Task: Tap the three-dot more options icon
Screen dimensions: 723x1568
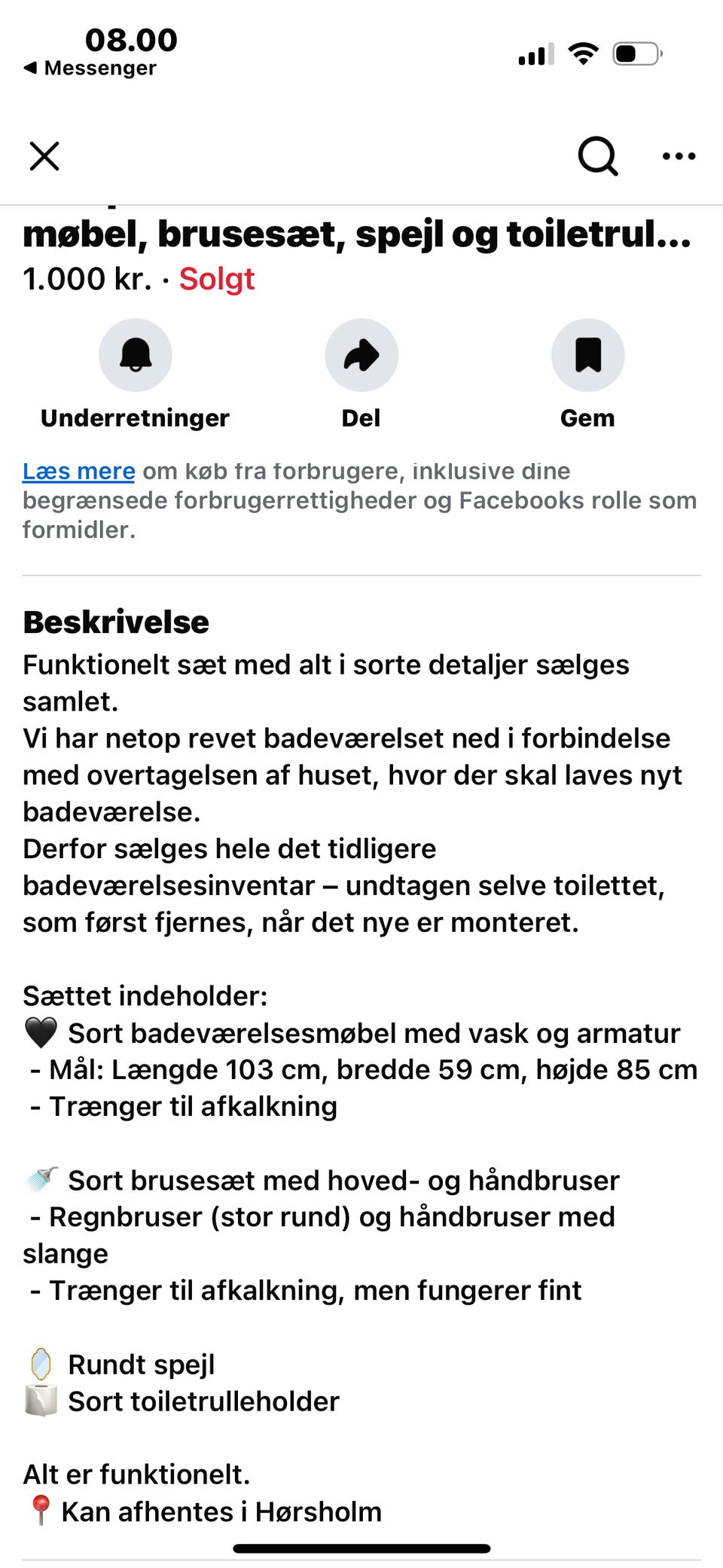Action: (677, 156)
